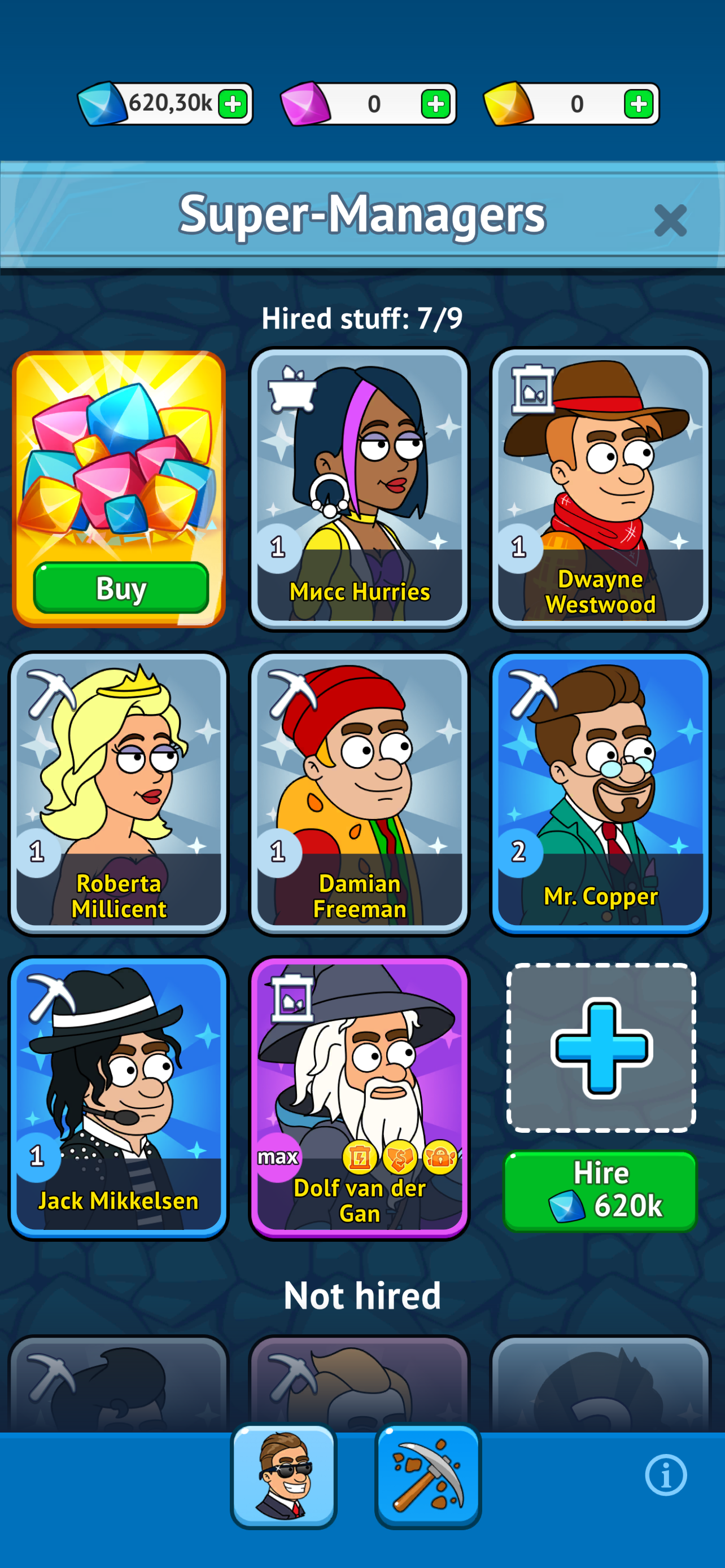Close the Super-Managers window
The width and height of the screenshot is (725, 1568).
tap(670, 220)
